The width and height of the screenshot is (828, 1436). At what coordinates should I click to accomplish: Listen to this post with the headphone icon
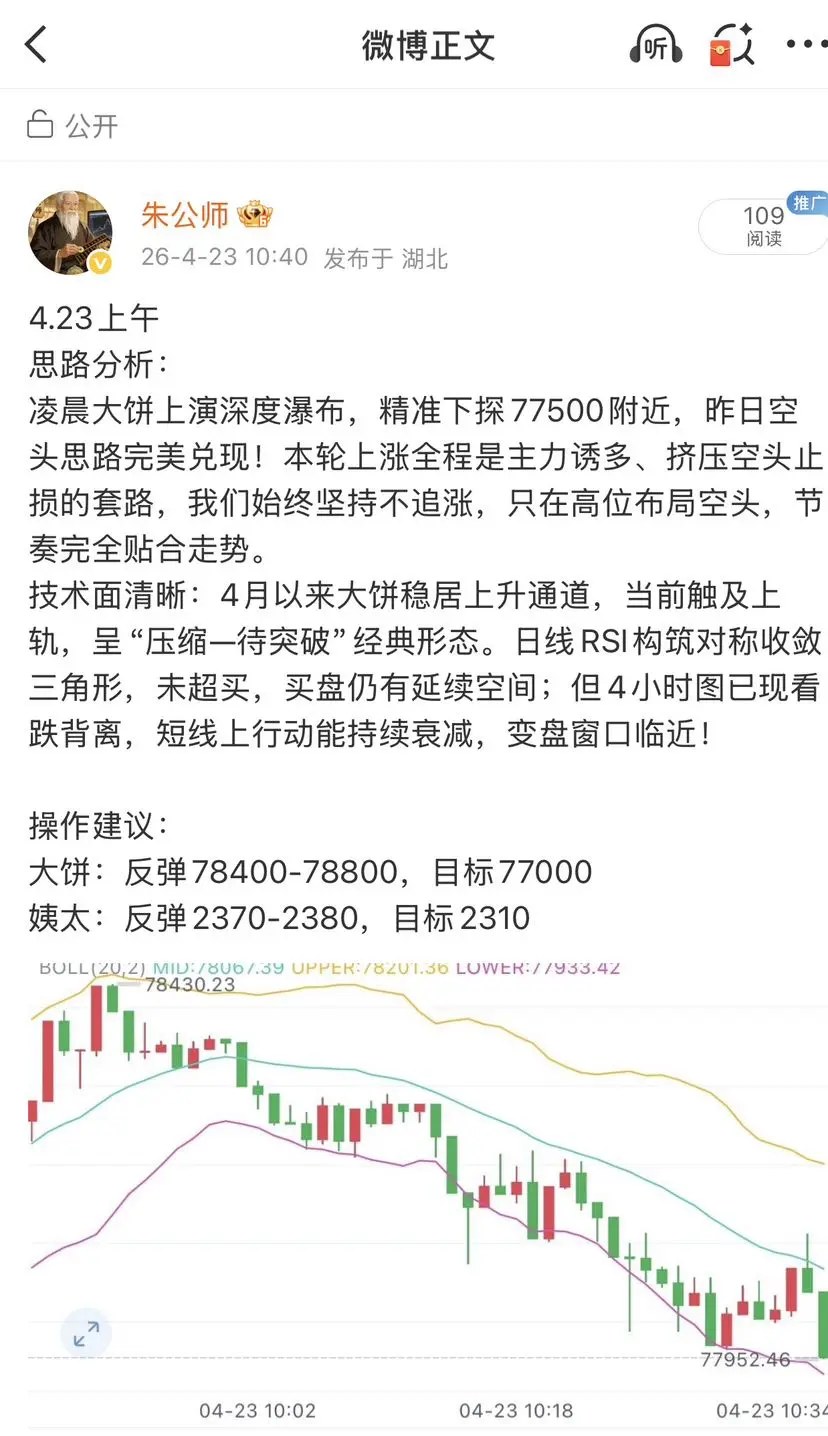click(655, 46)
